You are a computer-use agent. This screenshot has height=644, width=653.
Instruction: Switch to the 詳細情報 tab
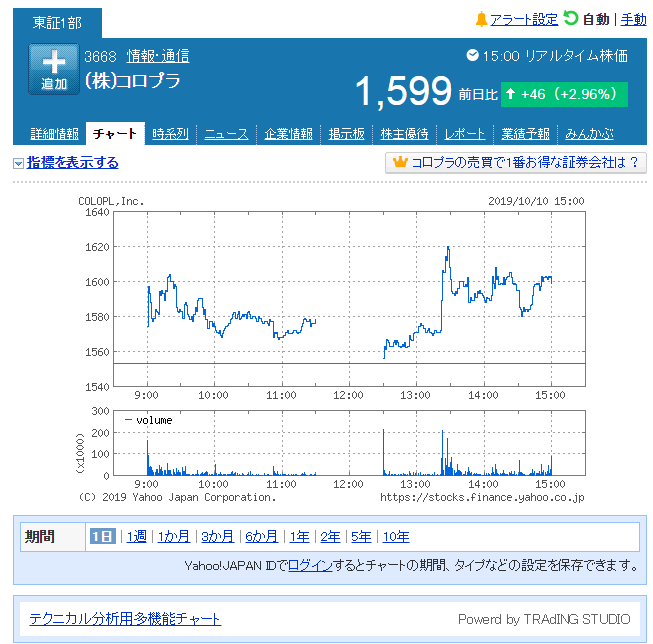click(54, 134)
